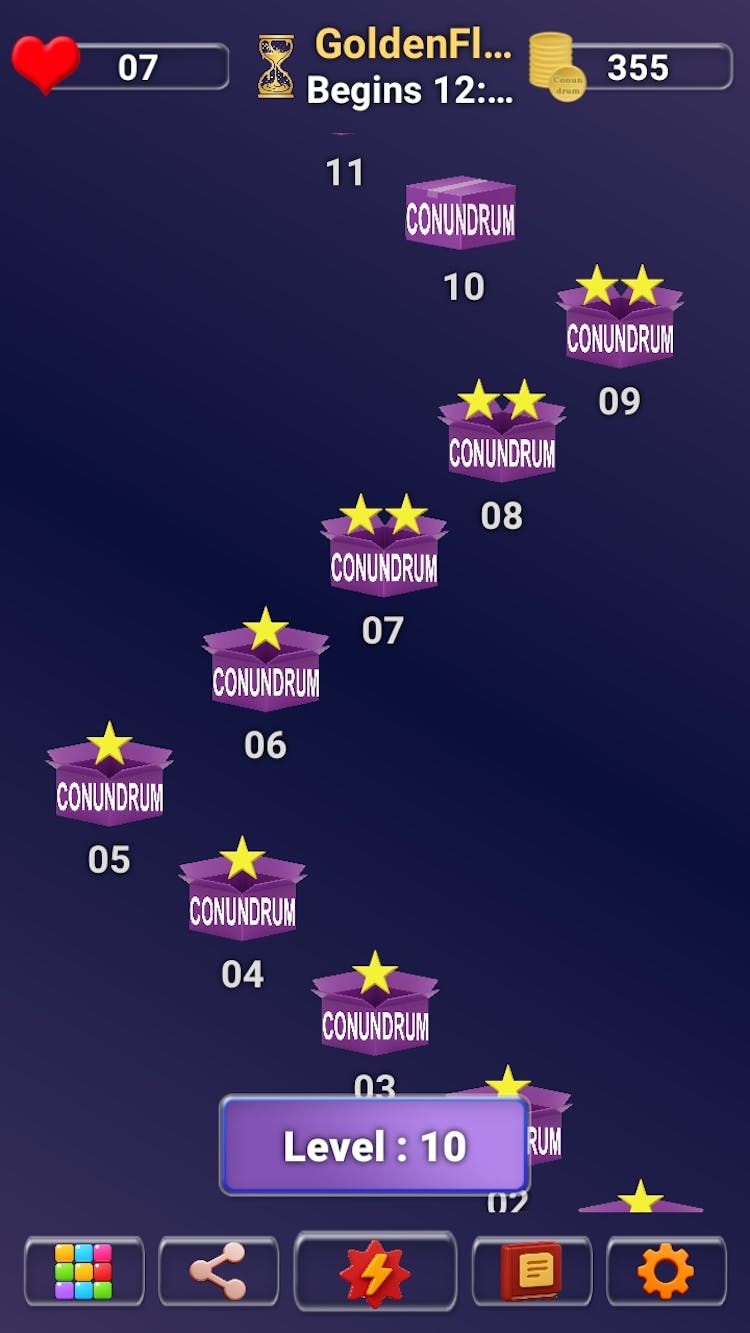This screenshot has width=750, height=1333.
Task: Share the game via share icon
Action: [218, 1272]
